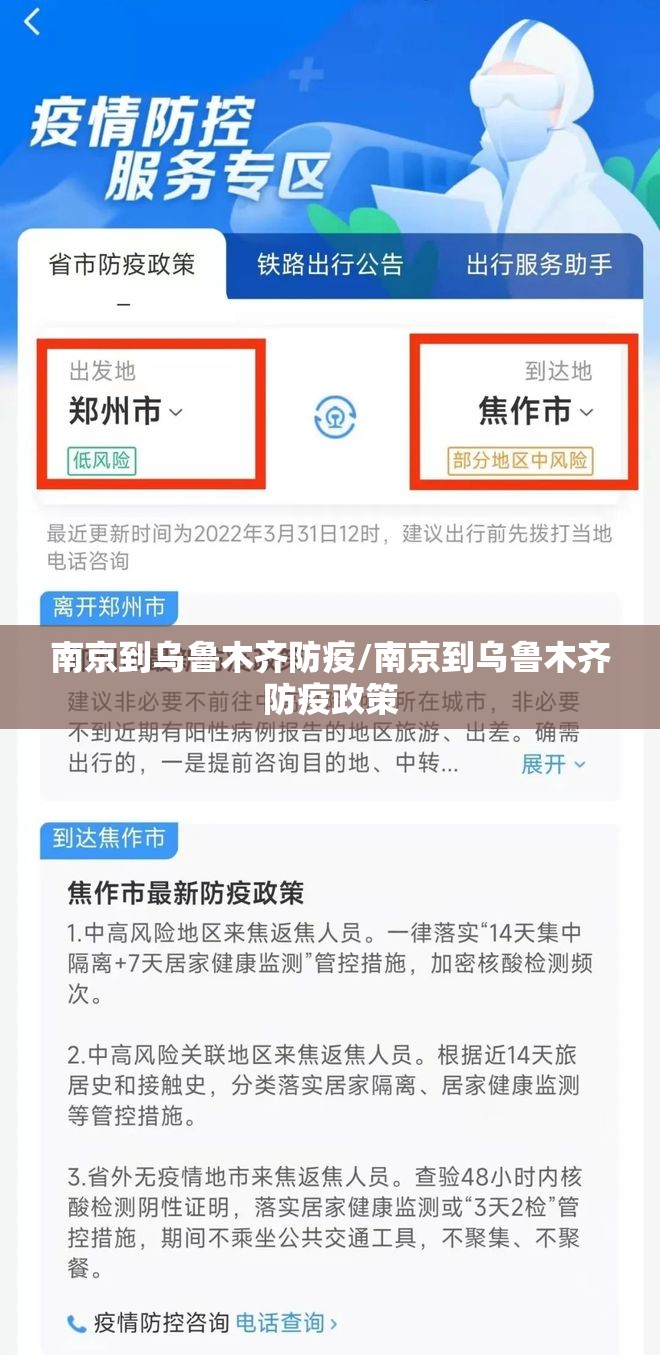The image size is (660, 1355).
Task: Open the 电话查询 link
Action: click(x=286, y=1323)
